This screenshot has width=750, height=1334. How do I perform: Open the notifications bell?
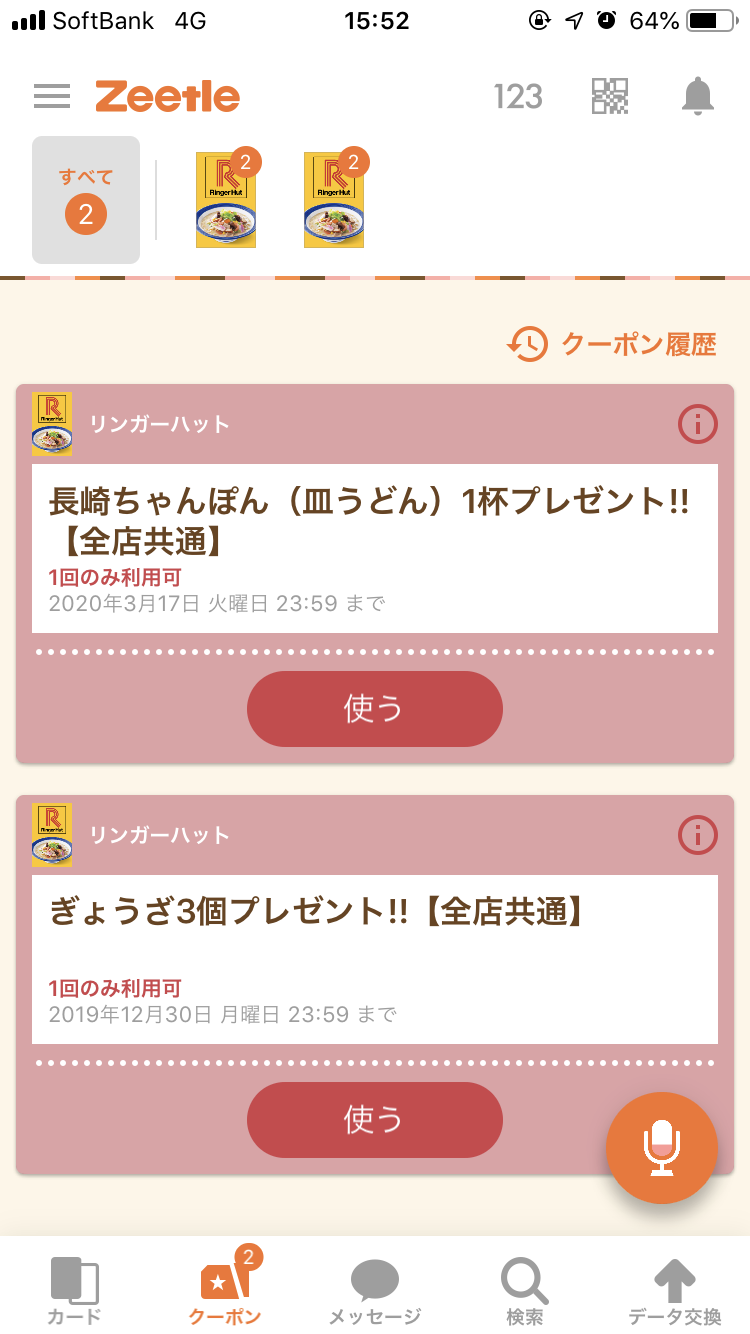coord(698,96)
